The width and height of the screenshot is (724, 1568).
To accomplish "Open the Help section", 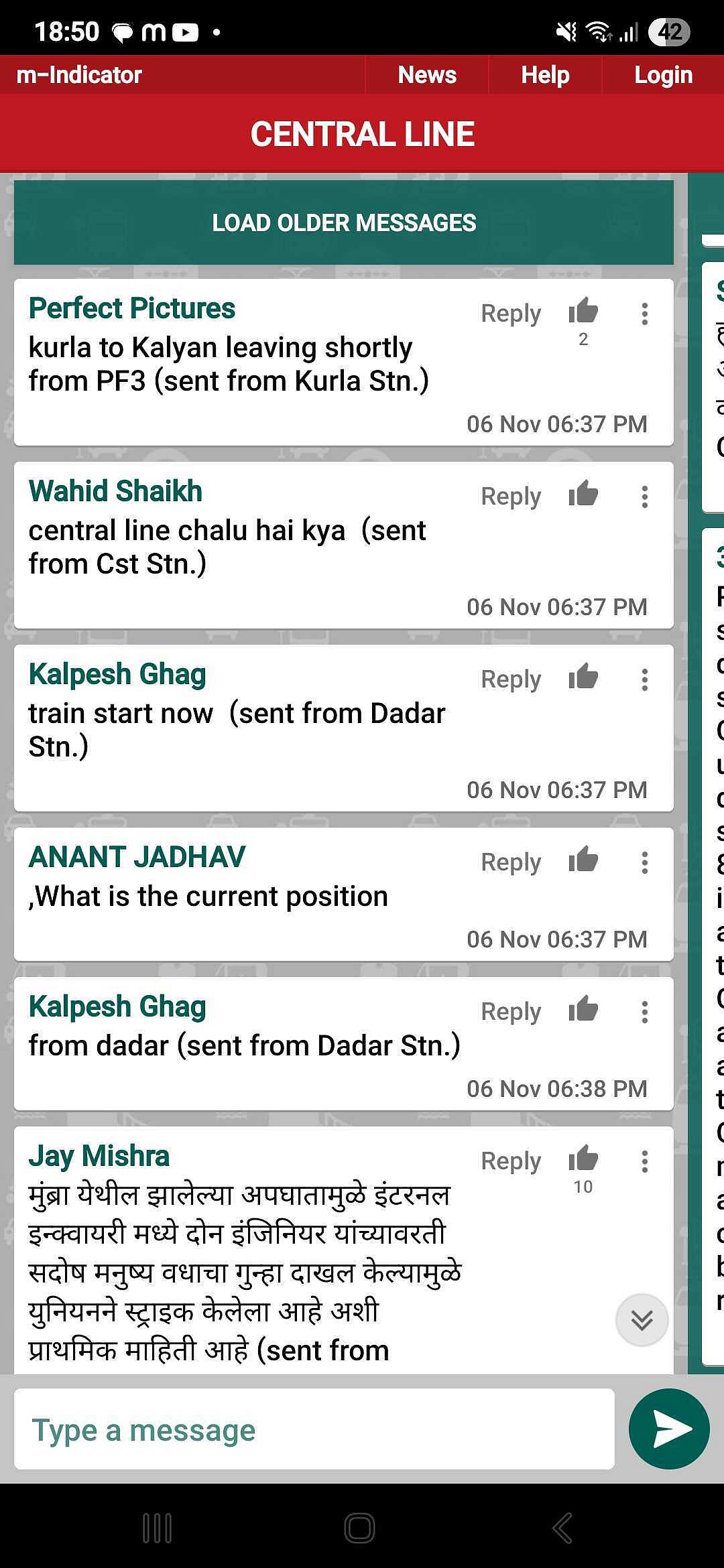I will click(x=545, y=75).
